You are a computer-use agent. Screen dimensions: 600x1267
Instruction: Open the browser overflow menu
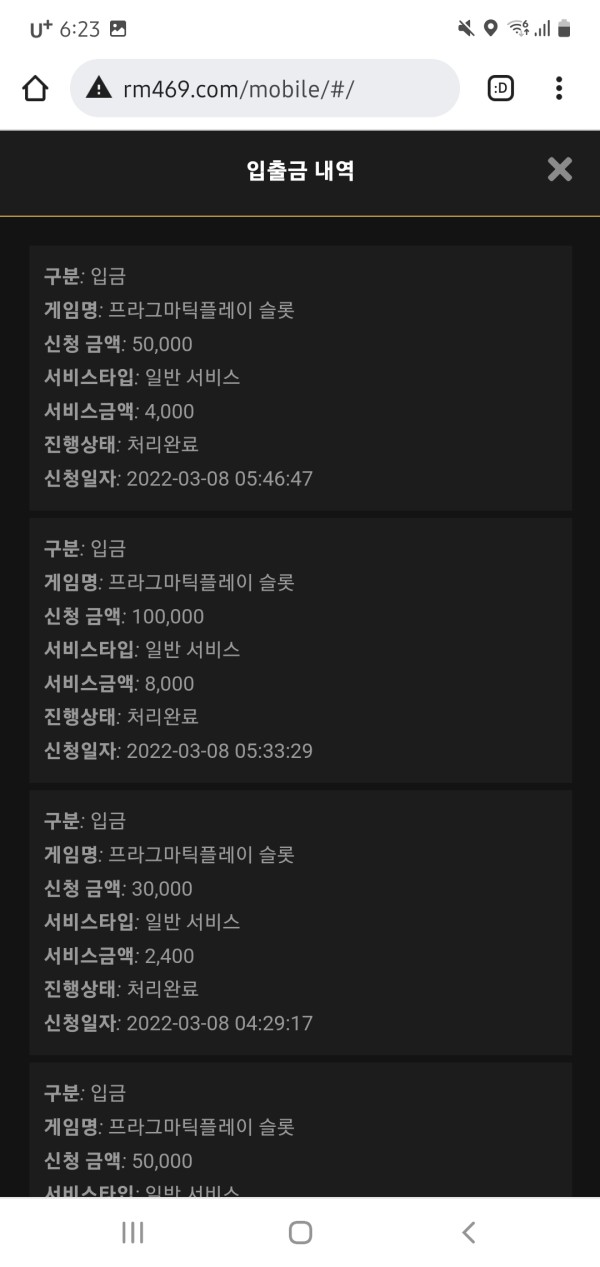pos(559,89)
